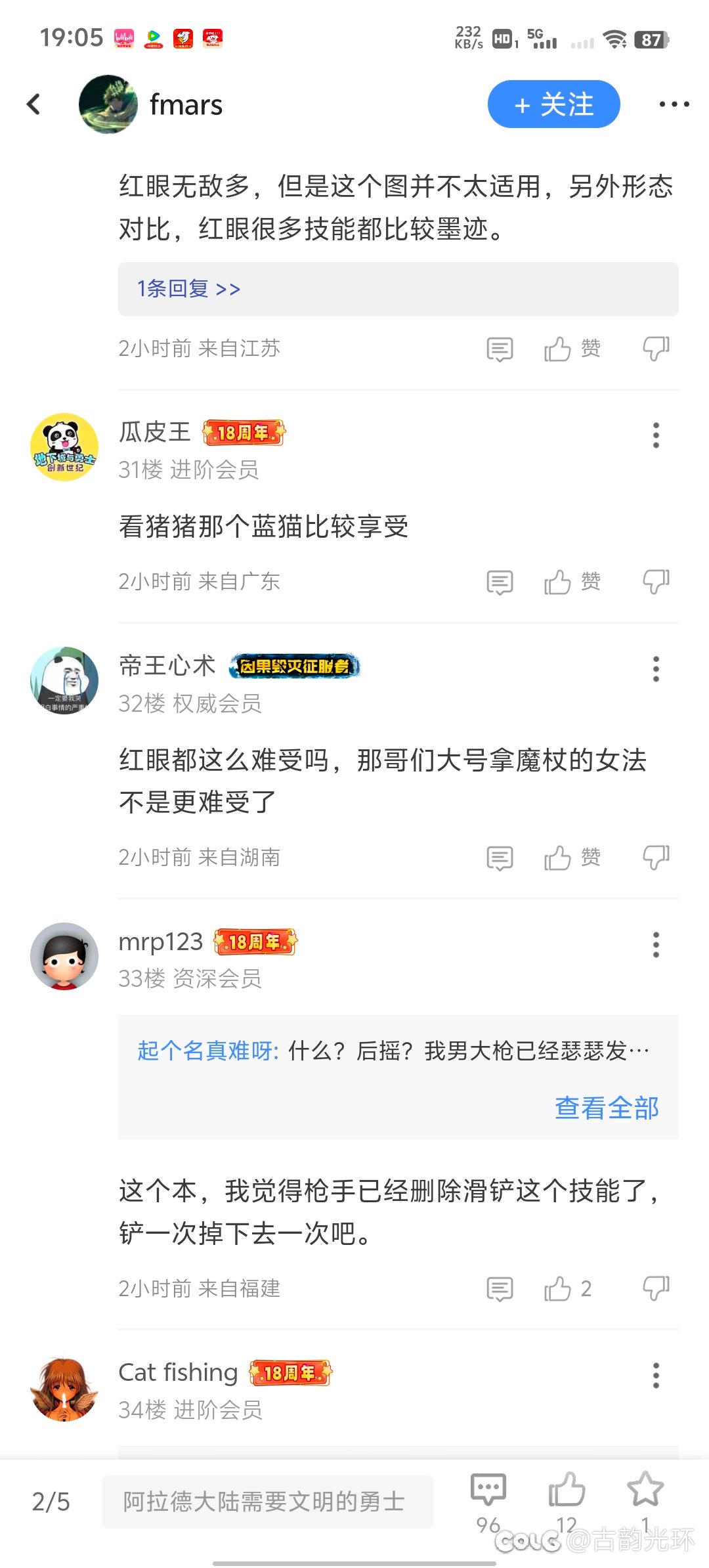Like mrp123's comment with 2 likes
Screen dimensions: 709x1568
tap(568, 1289)
